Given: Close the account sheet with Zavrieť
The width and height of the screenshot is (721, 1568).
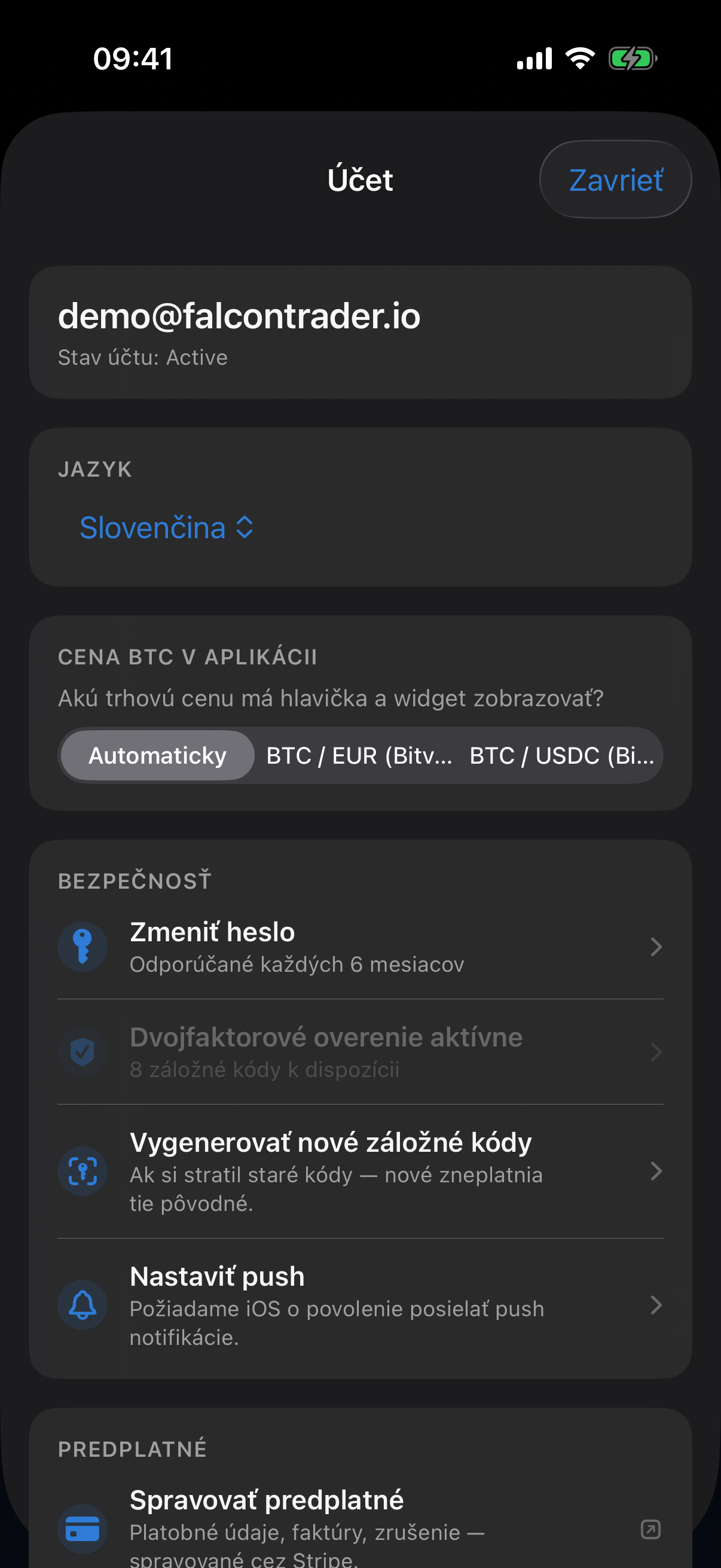Looking at the screenshot, I should click(x=615, y=179).
